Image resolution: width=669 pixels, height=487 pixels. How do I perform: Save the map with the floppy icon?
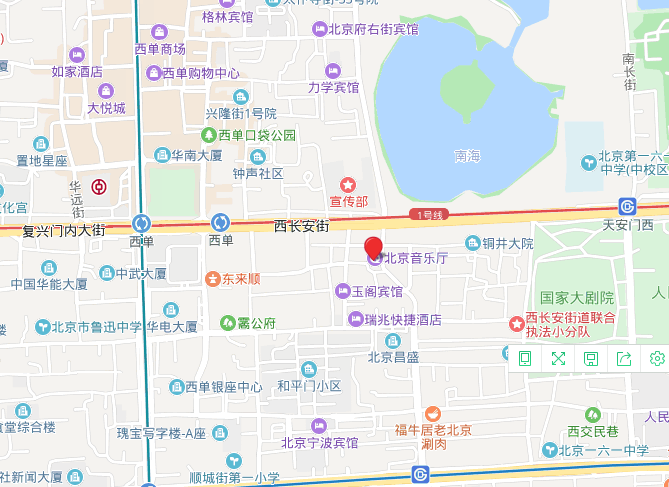591,358
